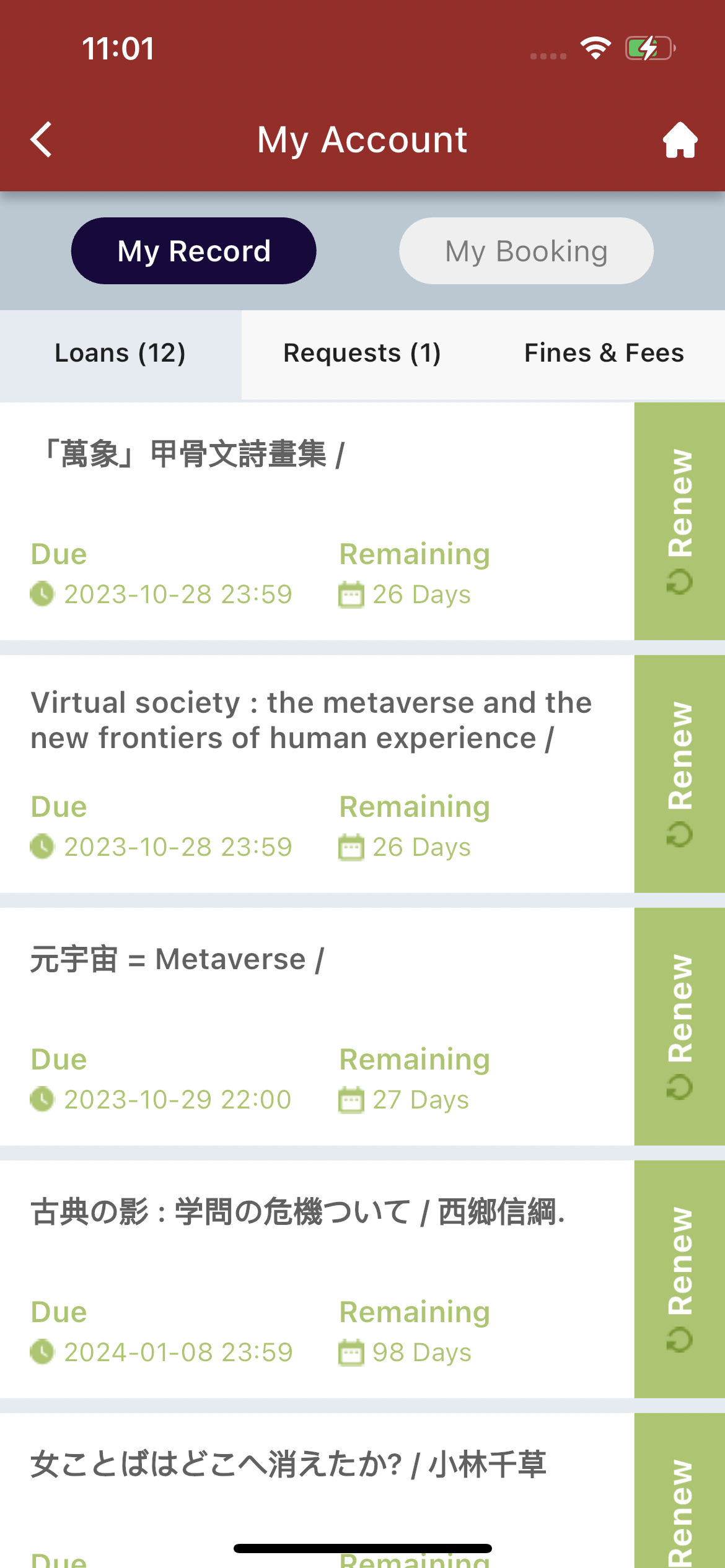Open the home icon in header
Viewport: 725px width, 1568px height.
[x=680, y=139]
